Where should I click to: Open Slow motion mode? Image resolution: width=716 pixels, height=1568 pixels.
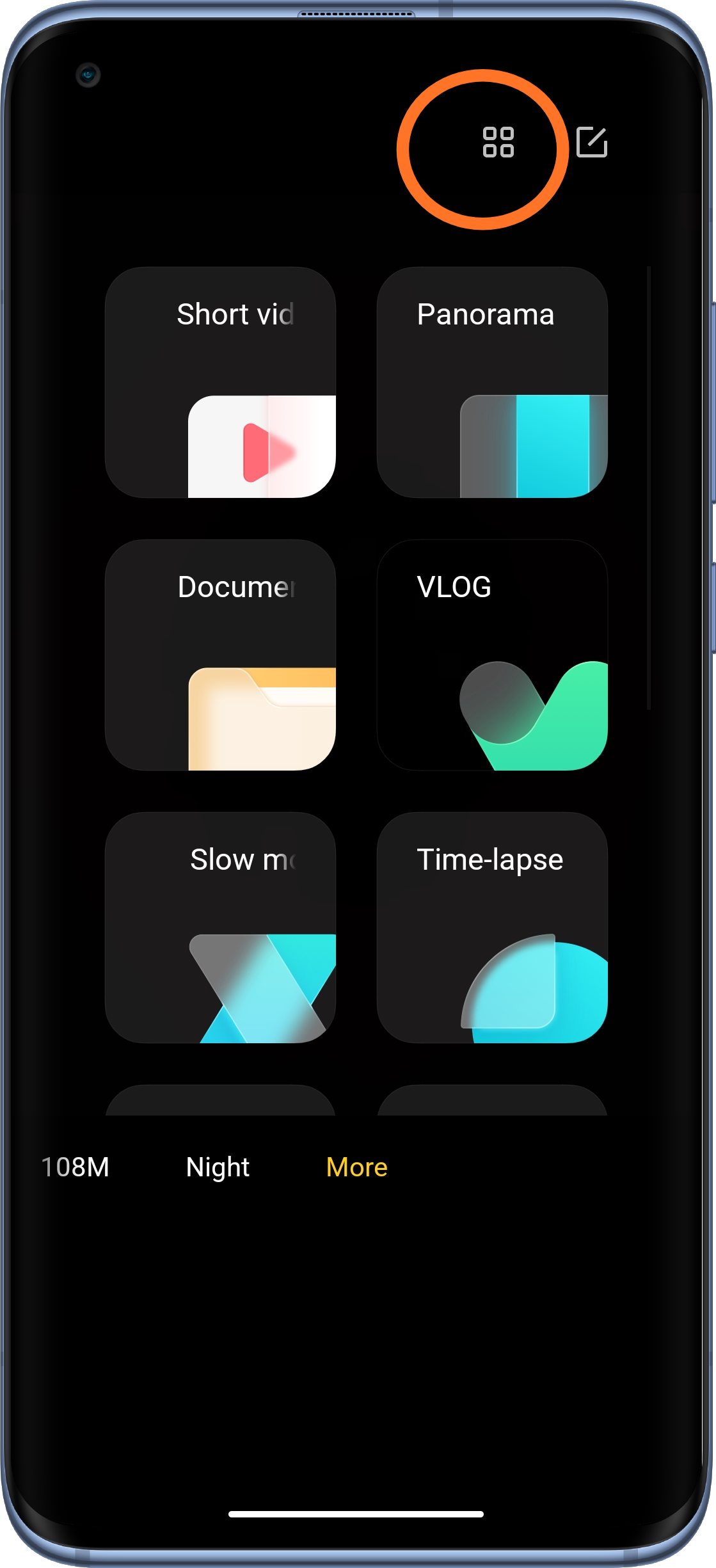tap(221, 927)
